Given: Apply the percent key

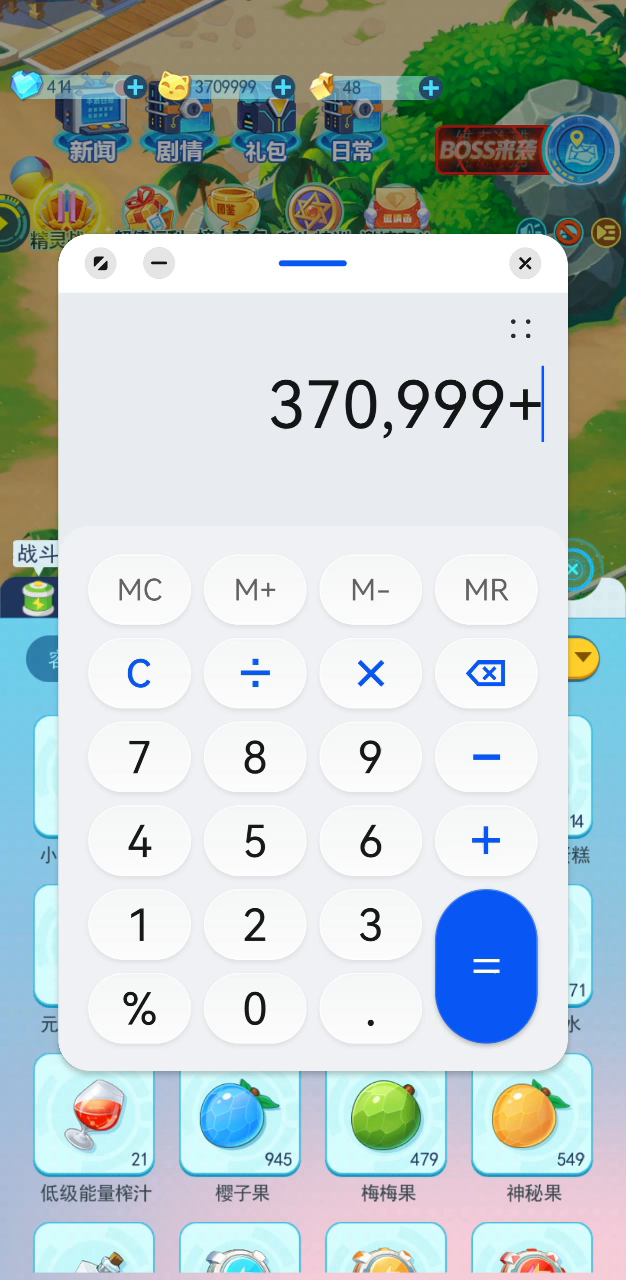Looking at the screenshot, I should pyautogui.click(x=139, y=1009).
